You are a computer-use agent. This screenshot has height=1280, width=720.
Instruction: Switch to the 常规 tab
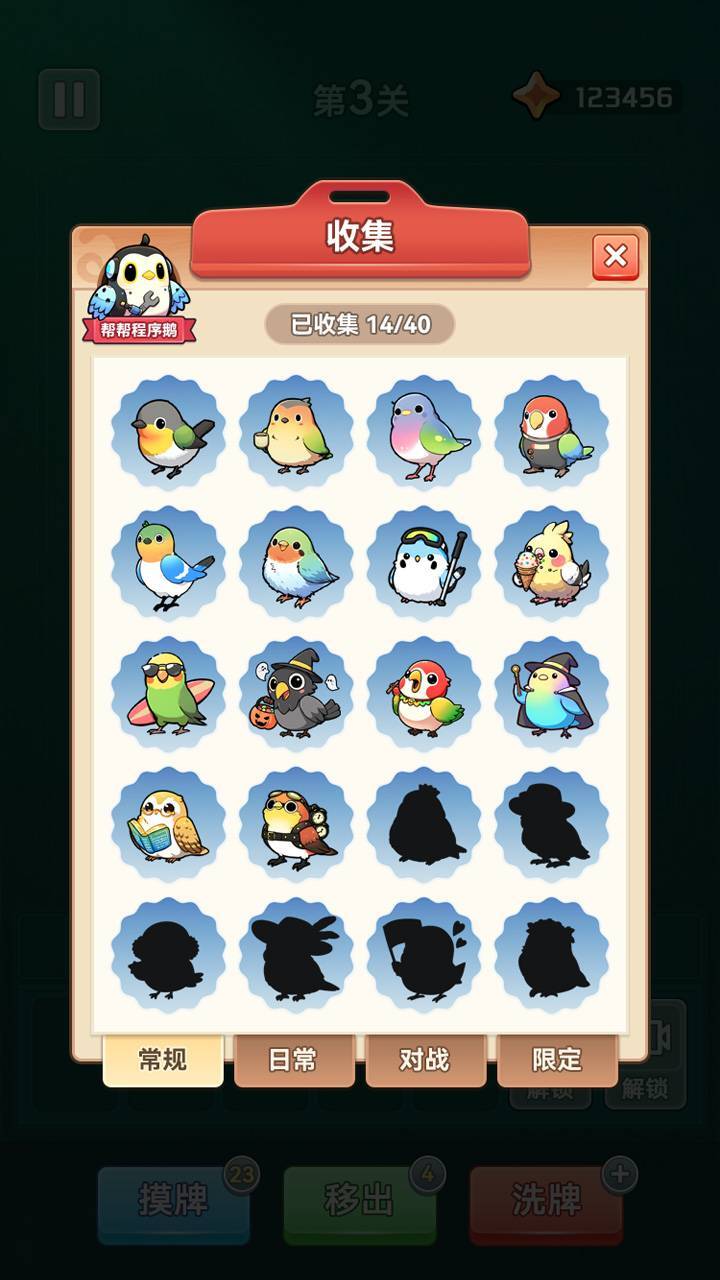pos(163,1060)
